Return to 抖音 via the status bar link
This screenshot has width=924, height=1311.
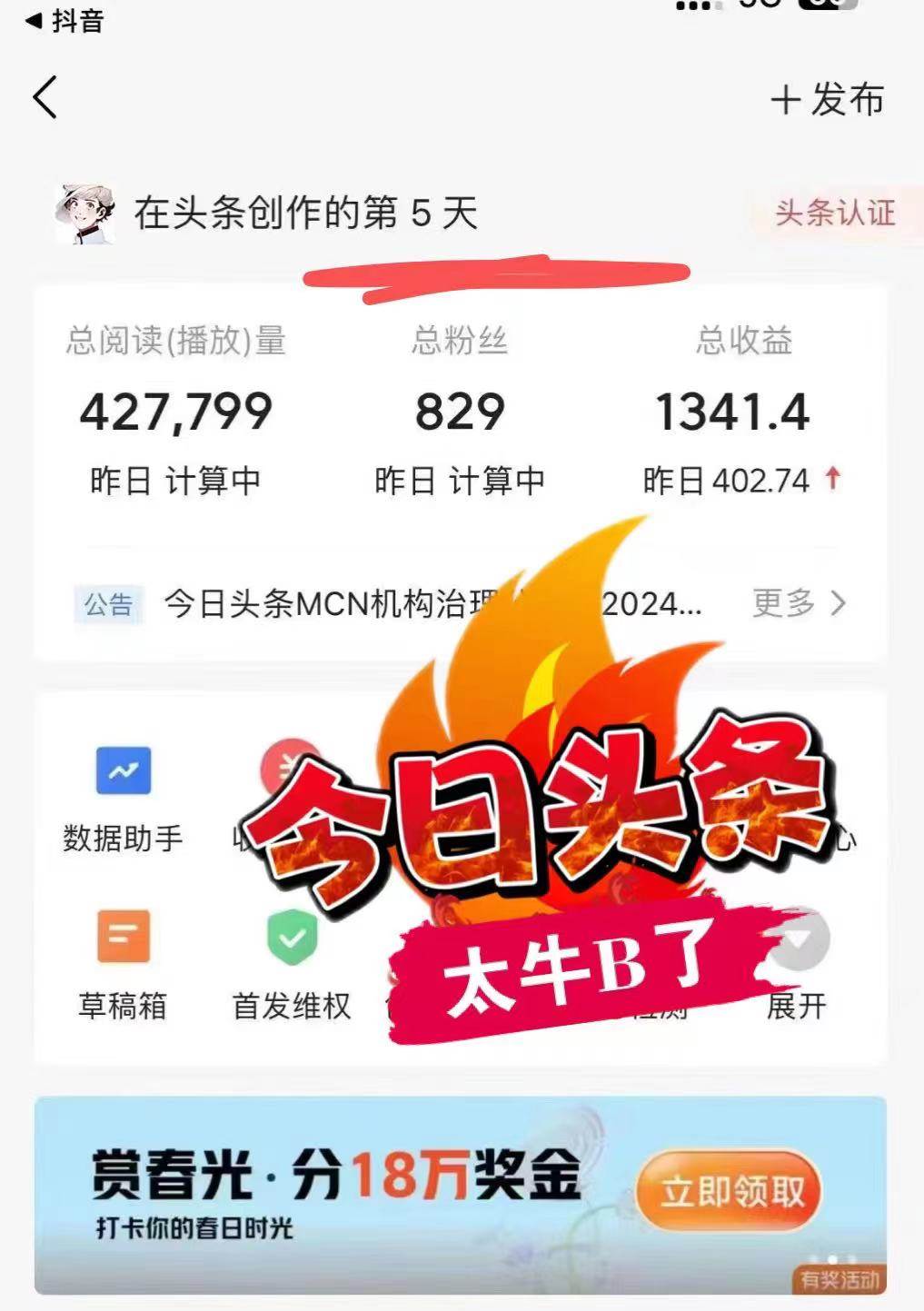coord(65,20)
